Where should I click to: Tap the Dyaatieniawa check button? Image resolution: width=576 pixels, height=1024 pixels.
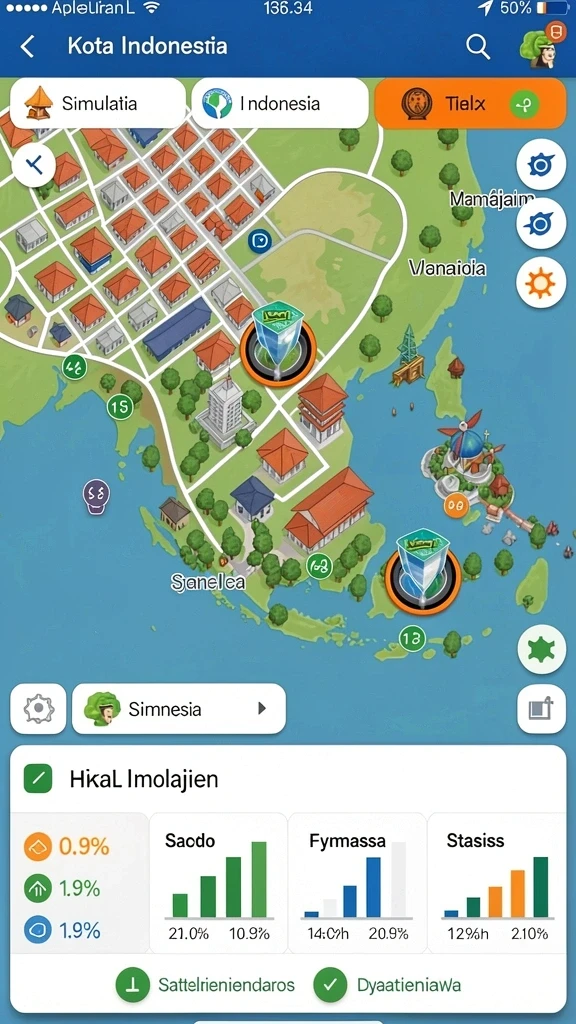[387, 985]
